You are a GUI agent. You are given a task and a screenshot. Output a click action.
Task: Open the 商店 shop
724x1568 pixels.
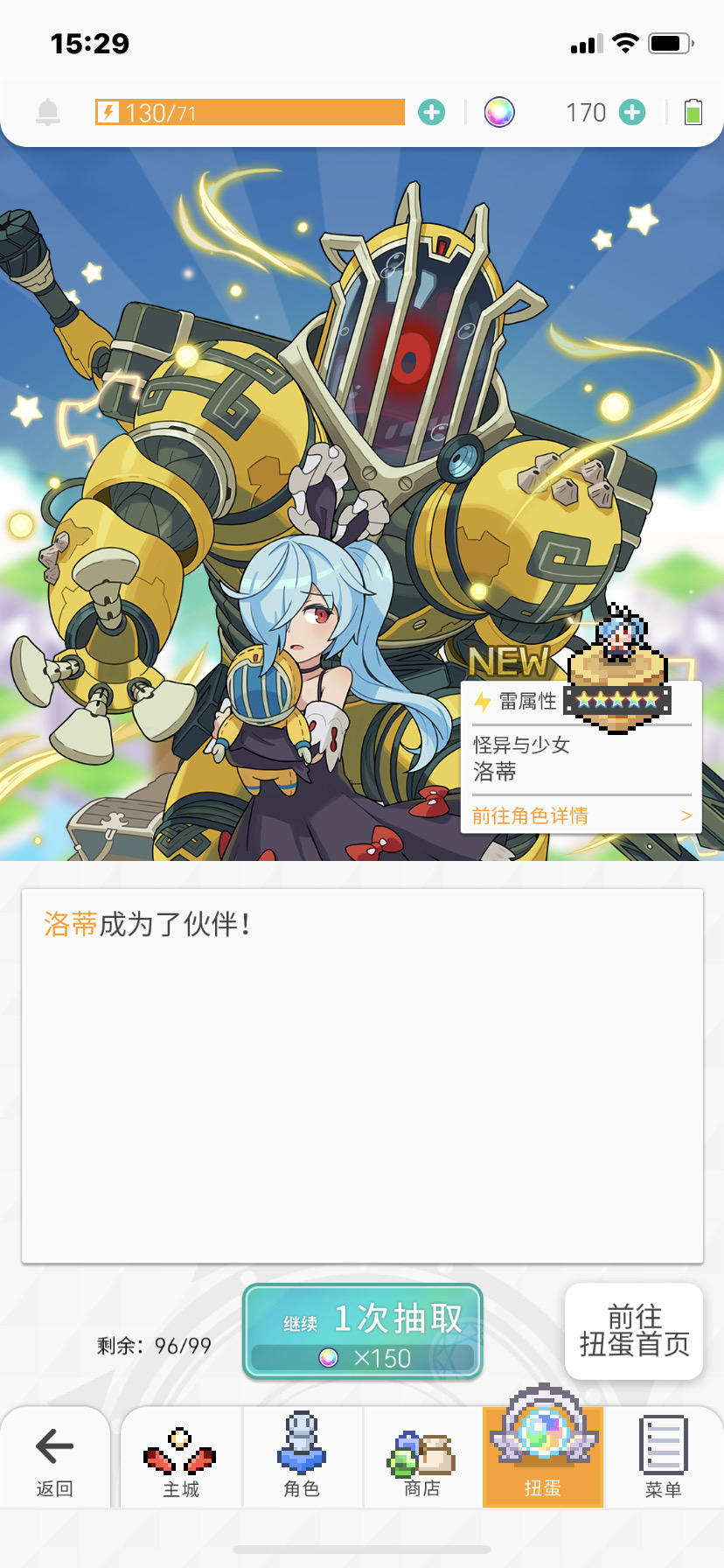422,1458
